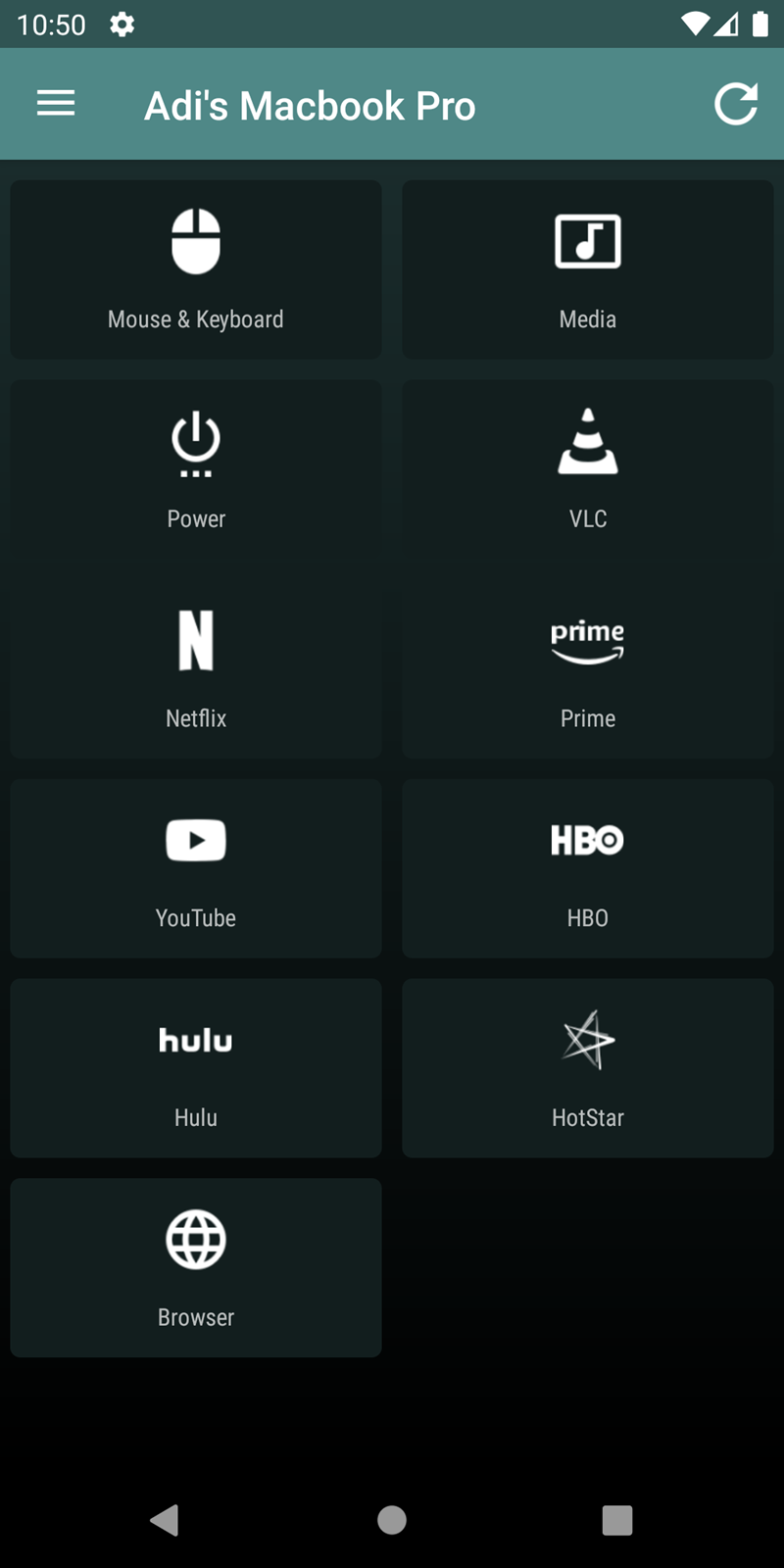Open the hamburger drawer menu
784x1568 pixels.
(x=56, y=104)
